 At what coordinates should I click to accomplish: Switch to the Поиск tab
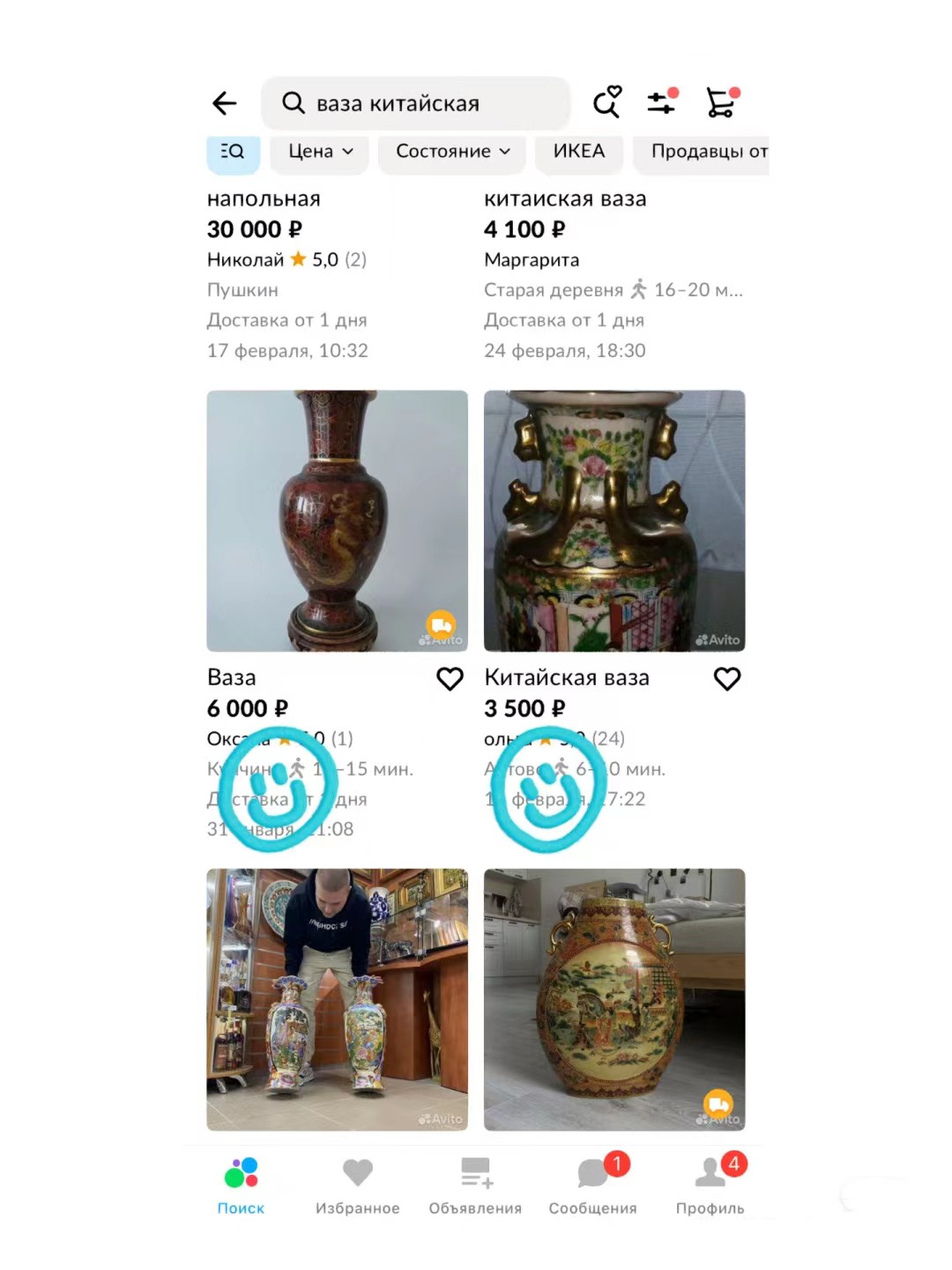point(241,1185)
